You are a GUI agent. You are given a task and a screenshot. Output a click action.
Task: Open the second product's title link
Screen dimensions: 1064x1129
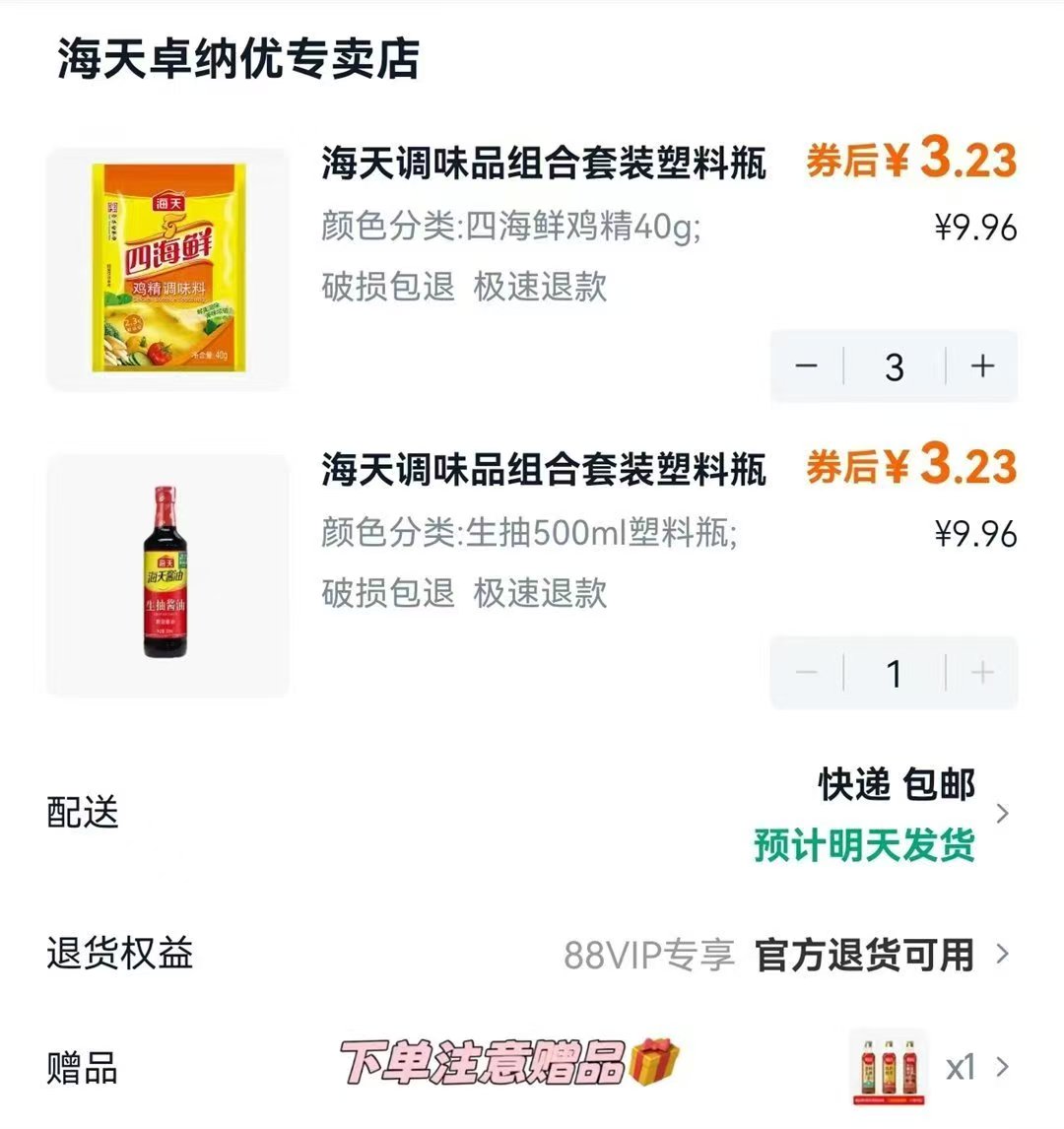(543, 468)
